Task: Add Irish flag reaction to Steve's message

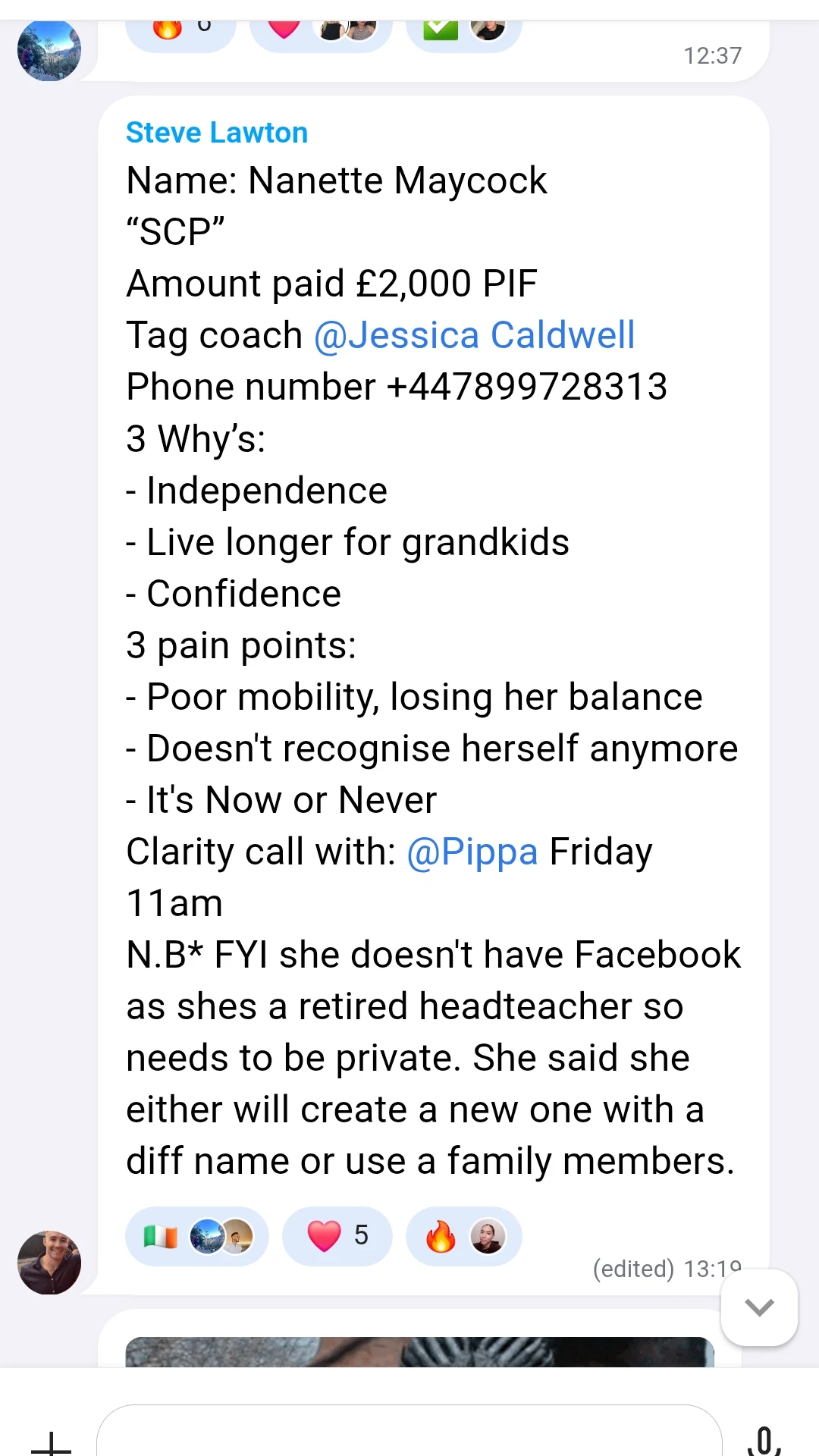Action: (196, 1237)
